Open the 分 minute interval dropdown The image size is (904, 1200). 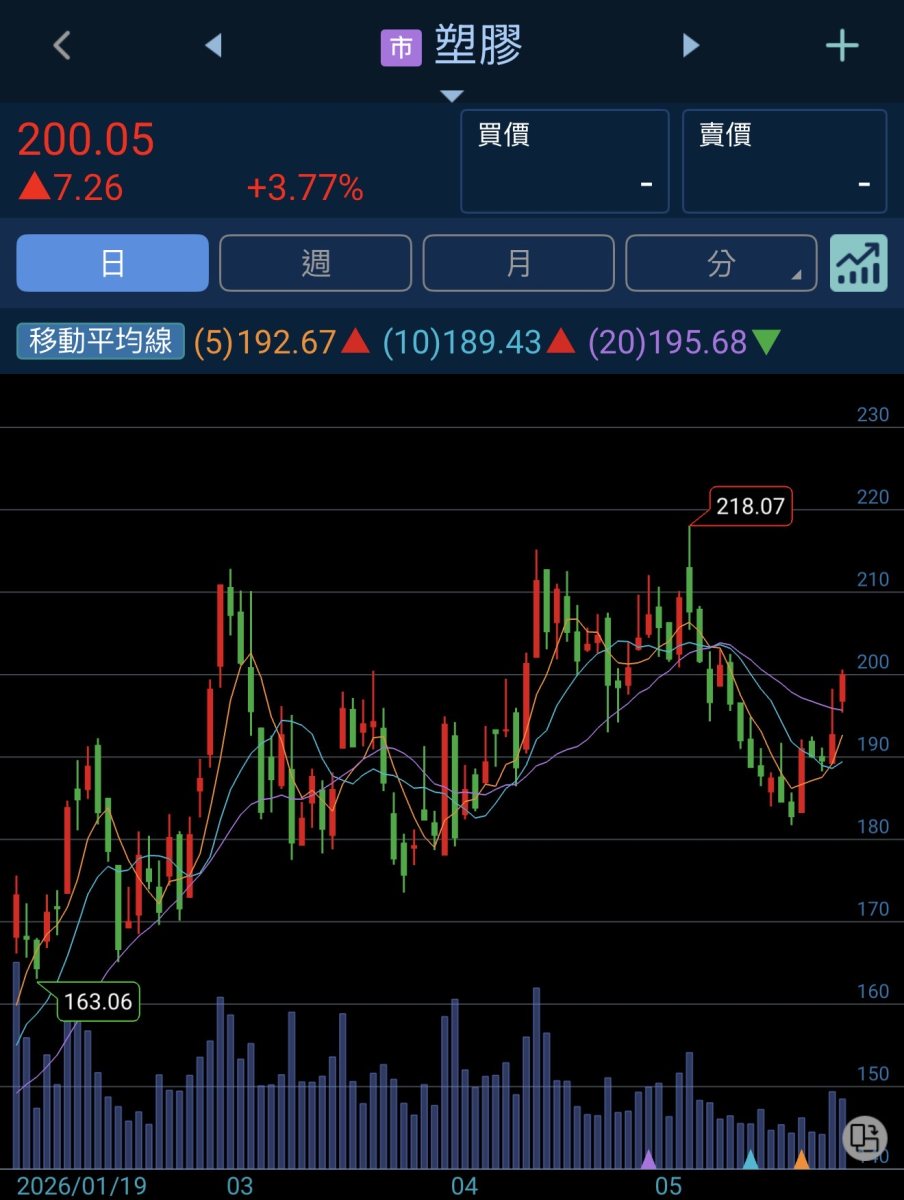[x=721, y=263]
